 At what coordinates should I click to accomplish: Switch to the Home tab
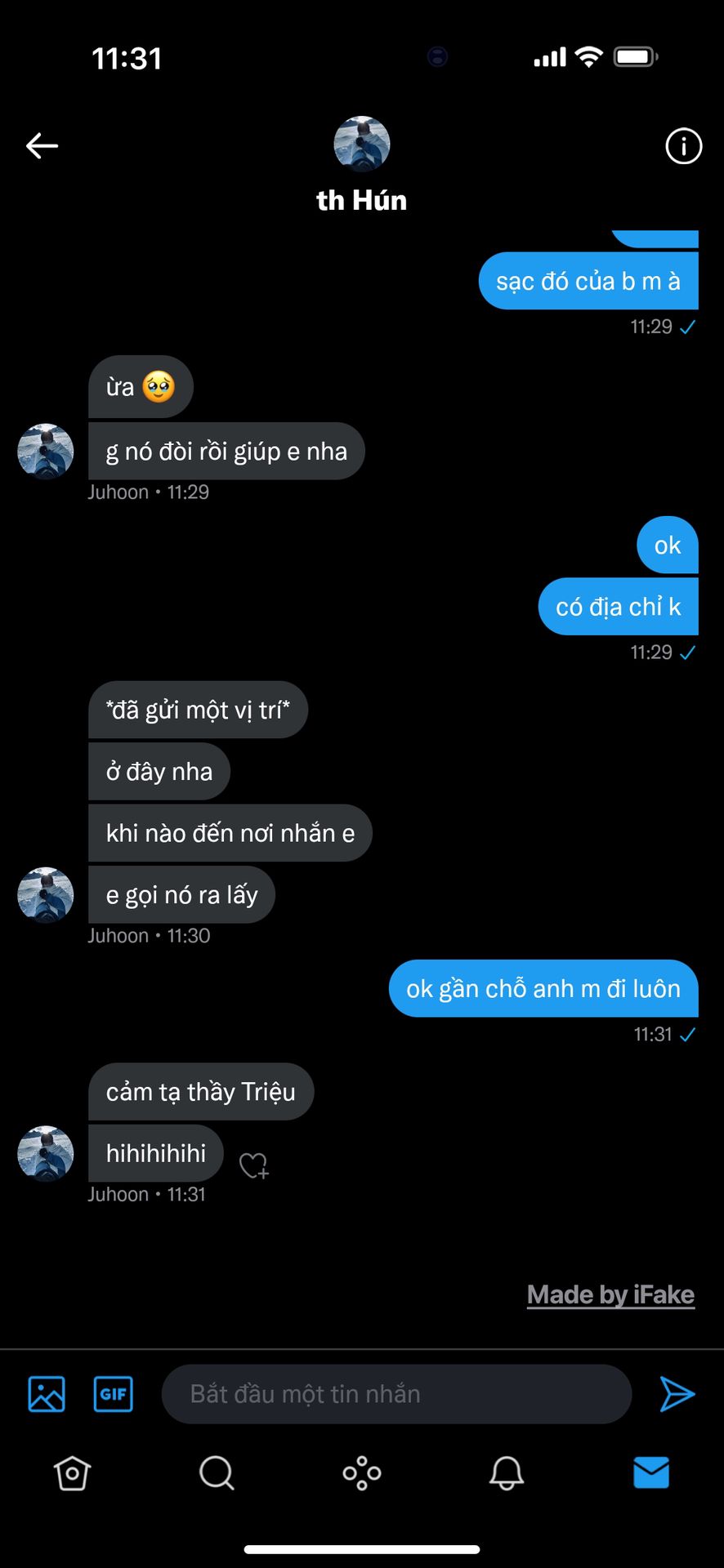coord(72,1473)
